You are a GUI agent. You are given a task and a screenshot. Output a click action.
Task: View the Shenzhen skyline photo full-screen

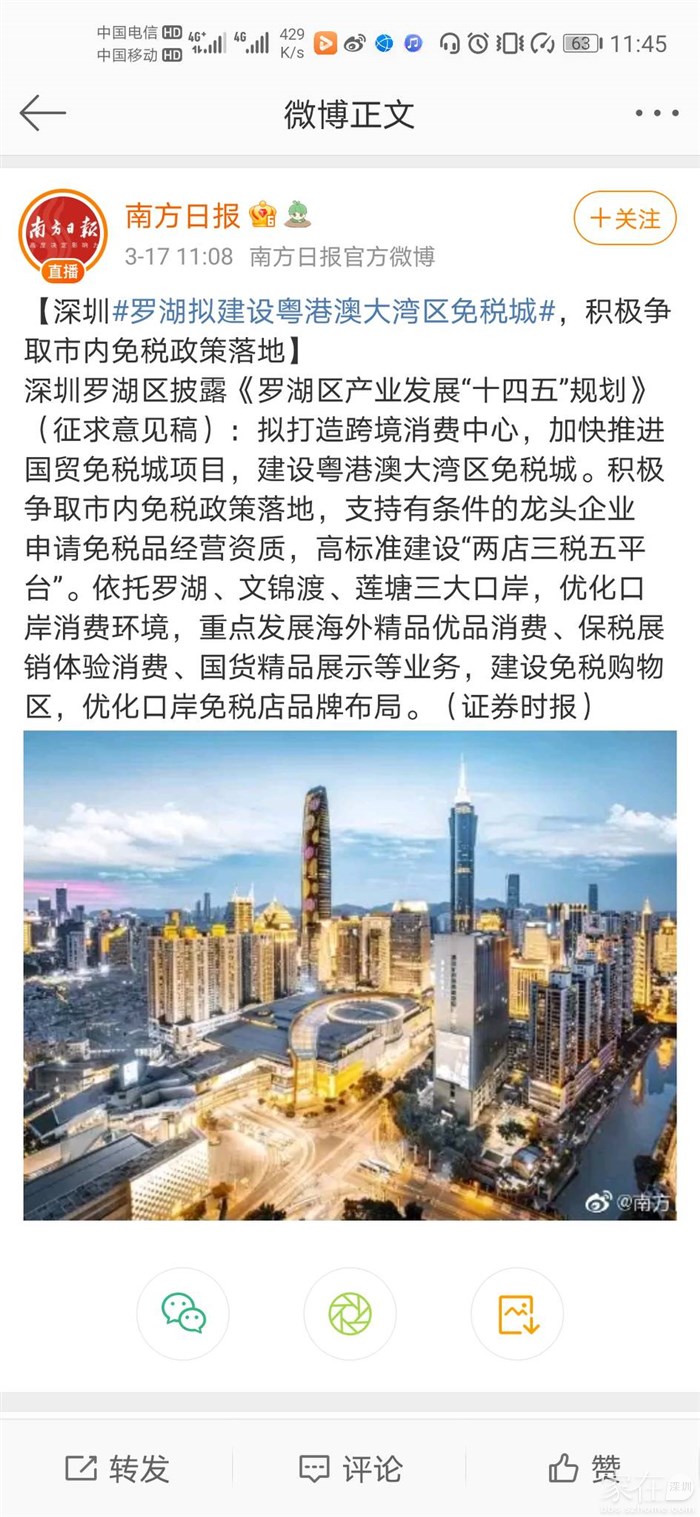pos(349,975)
